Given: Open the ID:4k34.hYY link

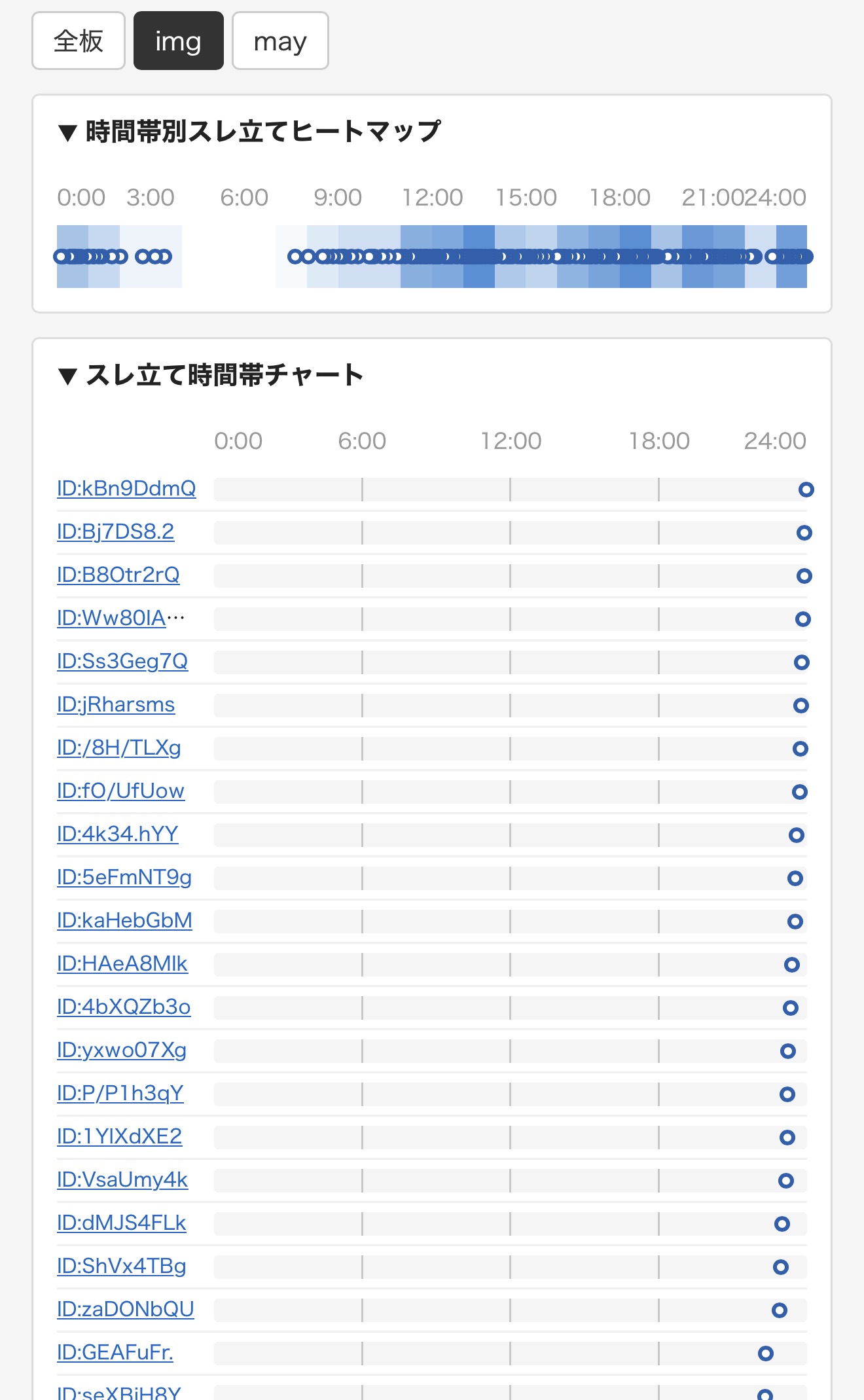Looking at the screenshot, I should 118,834.
